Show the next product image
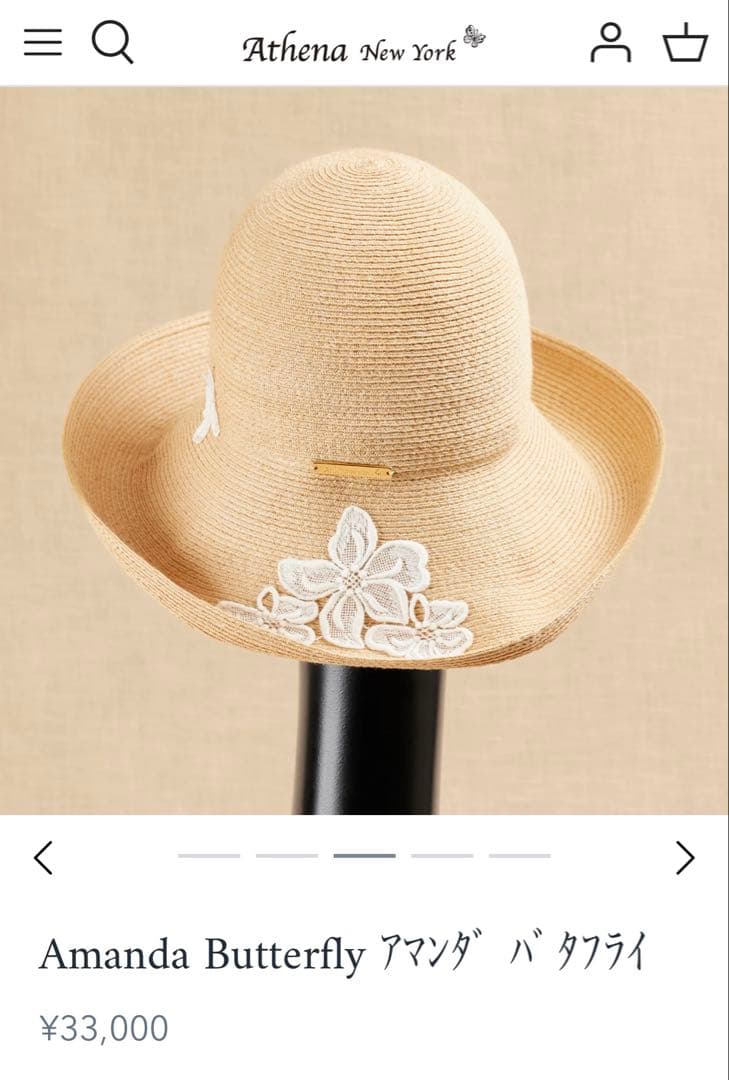This screenshot has height=1080, width=729. 685,857
